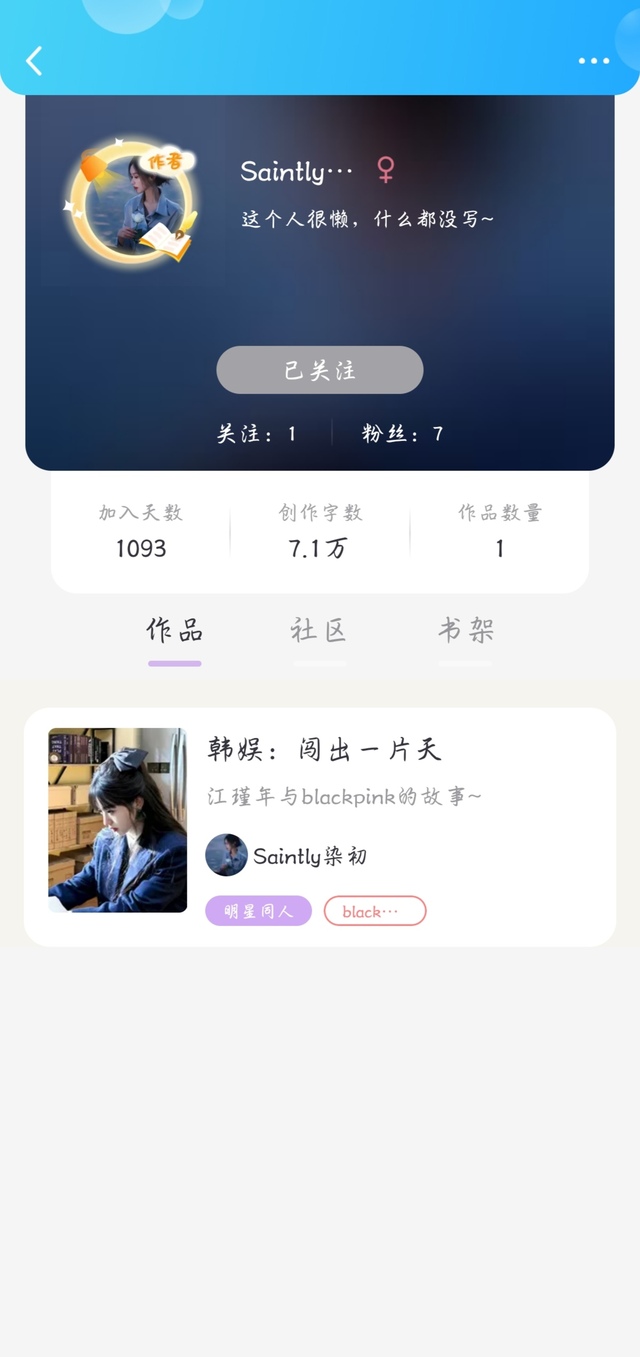This screenshot has height=1357, width=640.
Task: Switch to the 社区 tab
Action: point(319,631)
